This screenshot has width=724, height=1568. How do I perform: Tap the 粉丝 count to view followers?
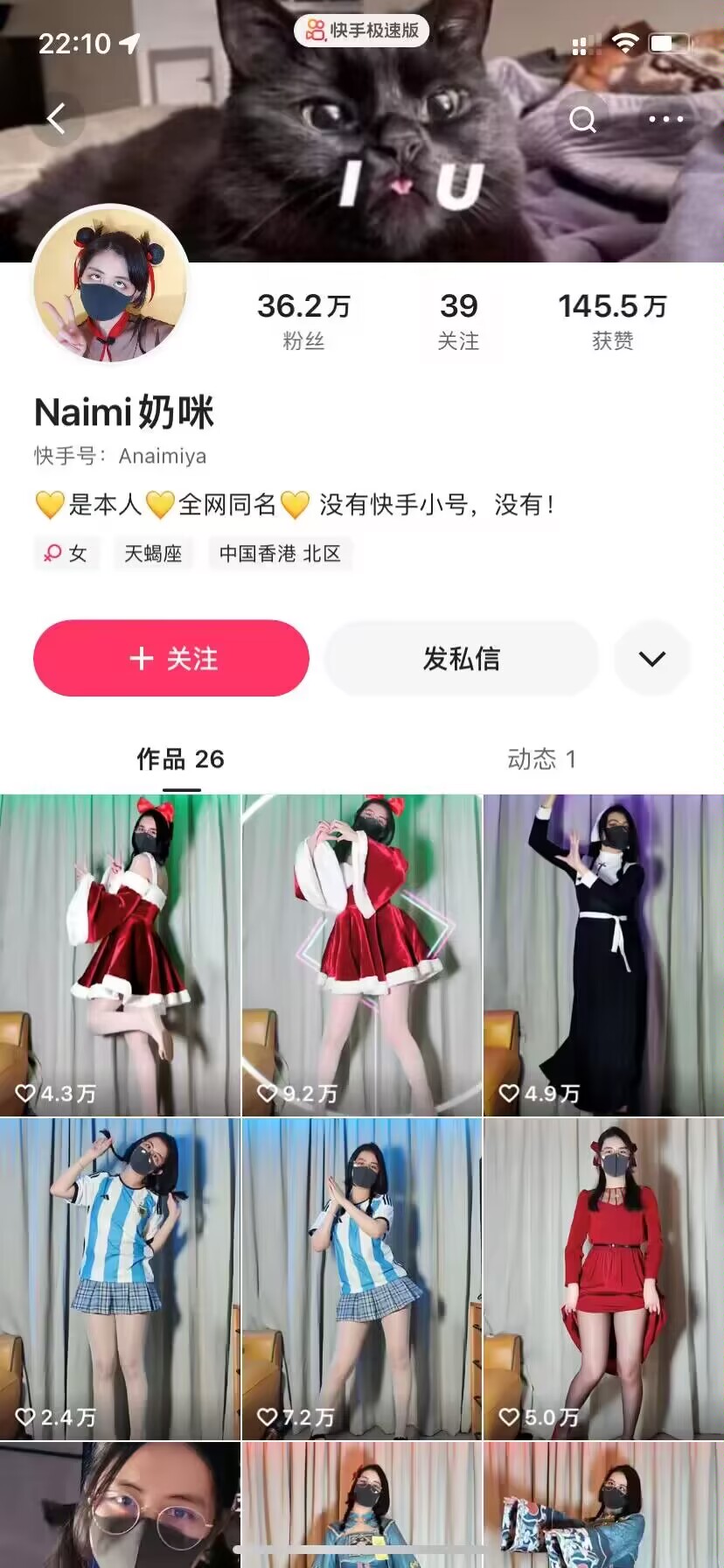[x=304, y=319]
